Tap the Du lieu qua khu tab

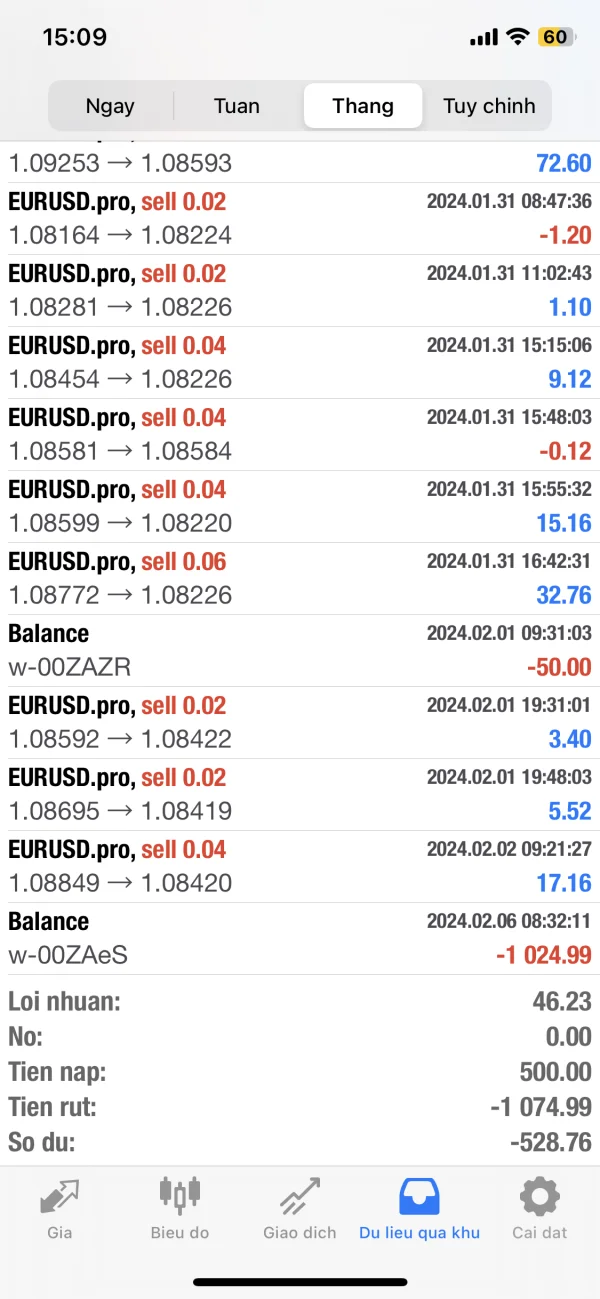[419, 1207]
